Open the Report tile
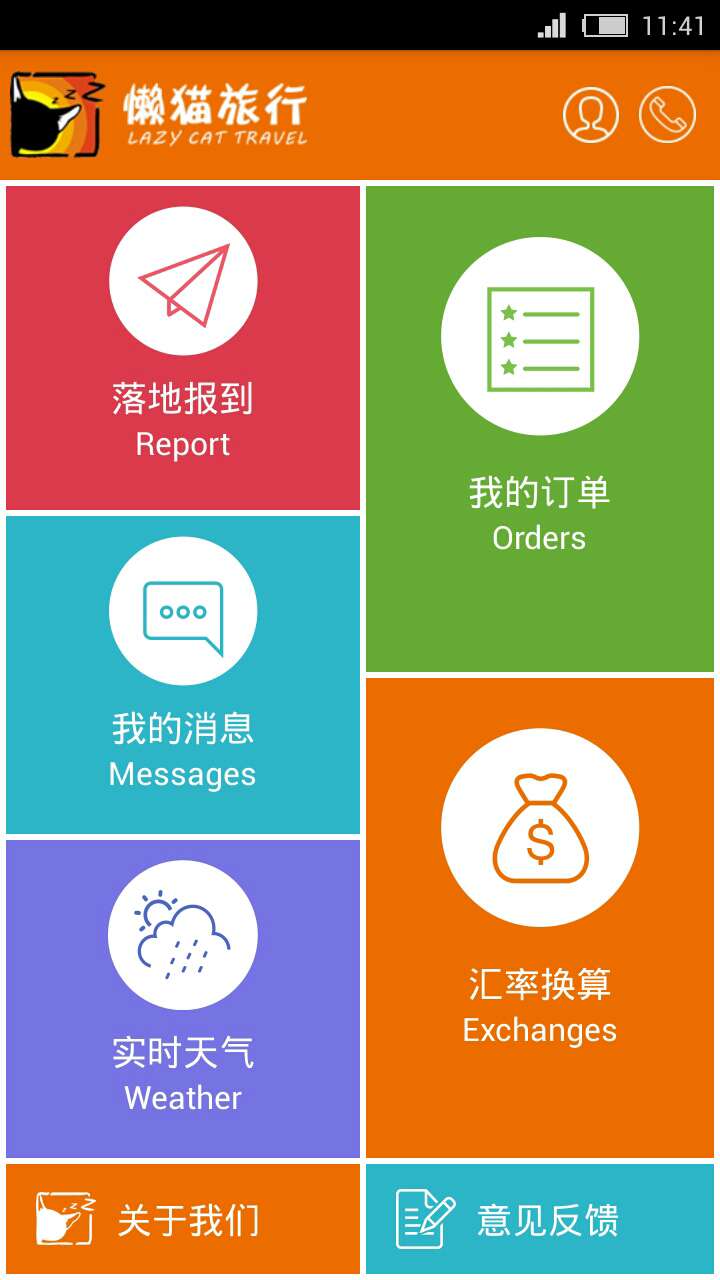This screenshot has height=1280, width=720. point(183,347)
